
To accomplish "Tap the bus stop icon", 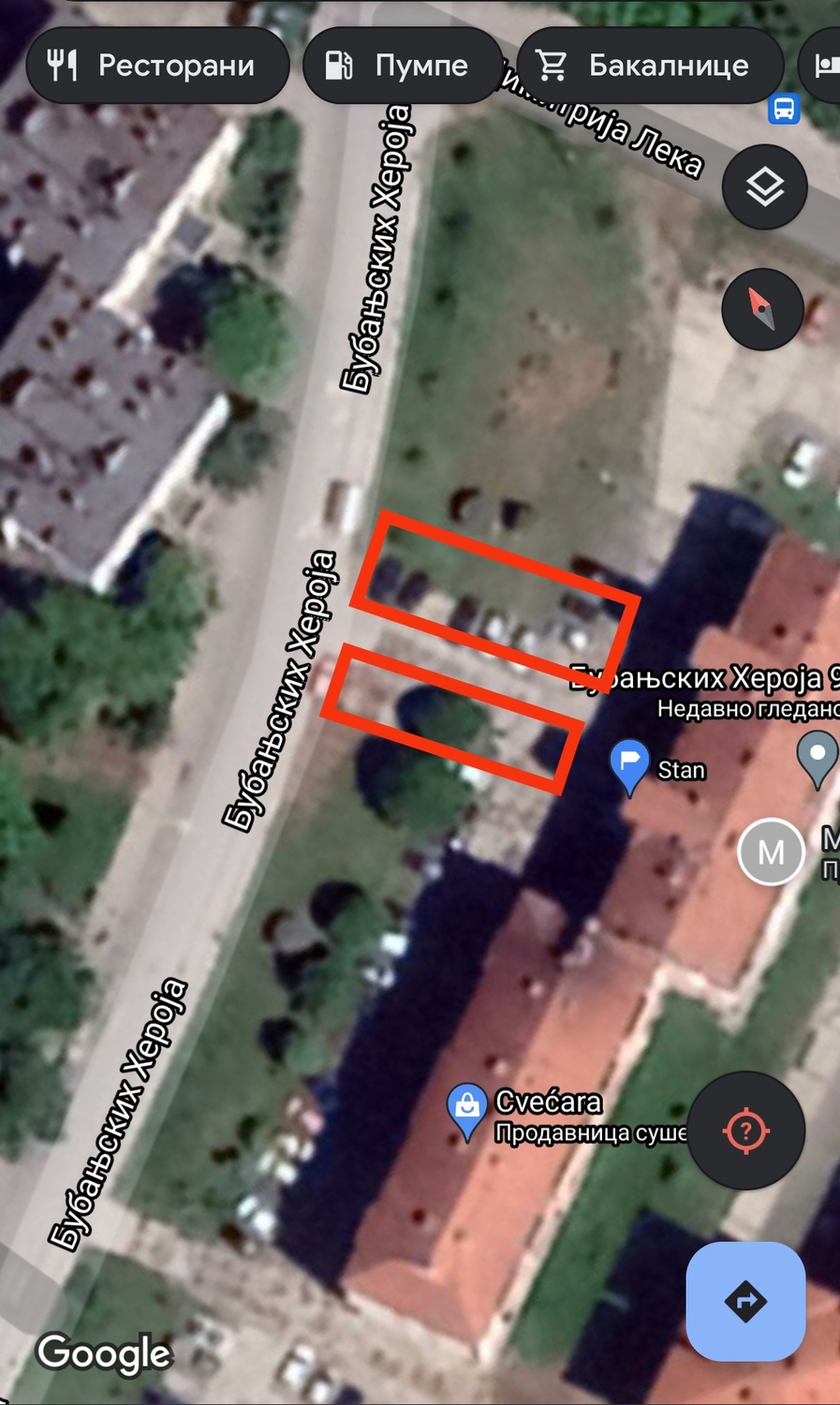I will tap(784, 109).
